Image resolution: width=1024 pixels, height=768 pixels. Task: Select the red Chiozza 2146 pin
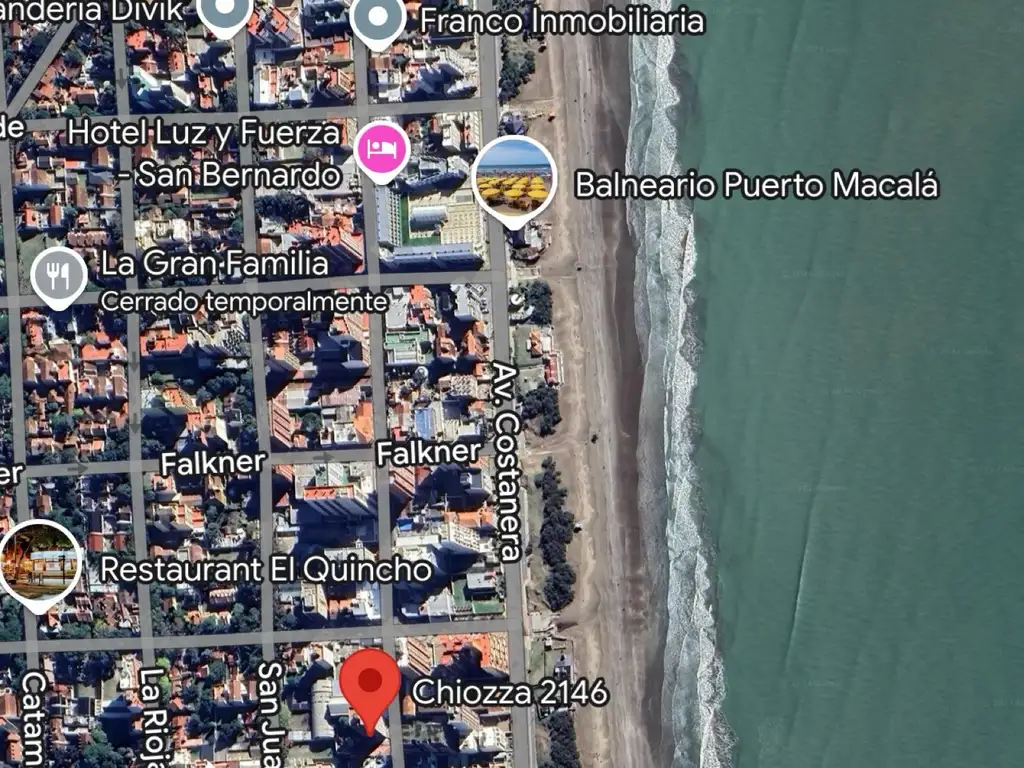pyautogui.click(x=370, y=684)
